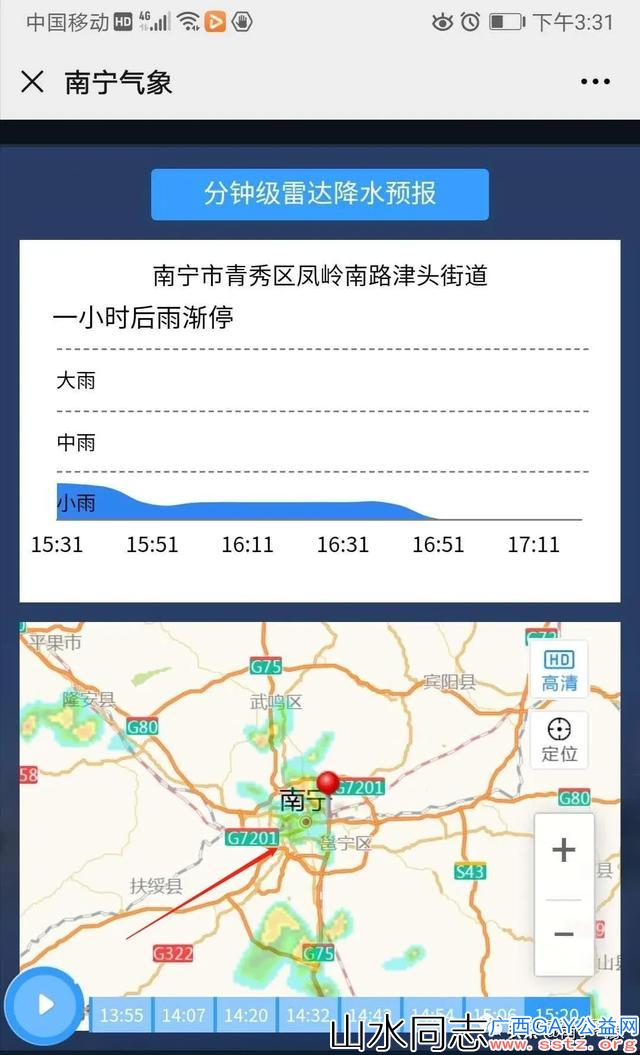Open the three-dot overflow menu
The image size is (640, 1055).
click(x=595, y=82)
